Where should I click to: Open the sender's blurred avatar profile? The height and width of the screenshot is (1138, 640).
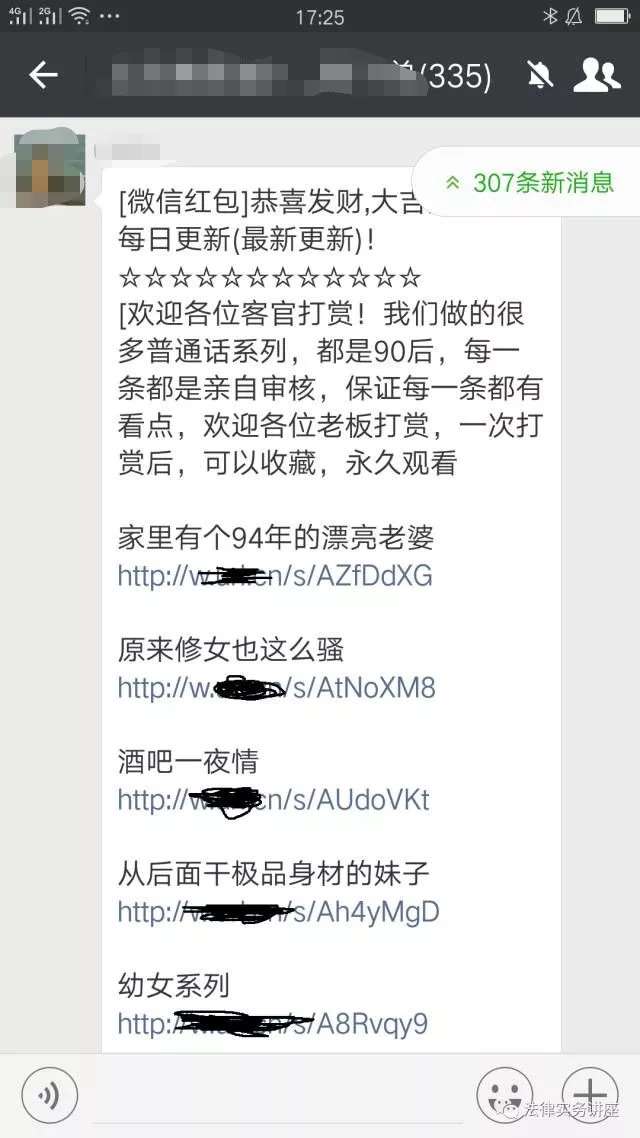coord(49,171)
